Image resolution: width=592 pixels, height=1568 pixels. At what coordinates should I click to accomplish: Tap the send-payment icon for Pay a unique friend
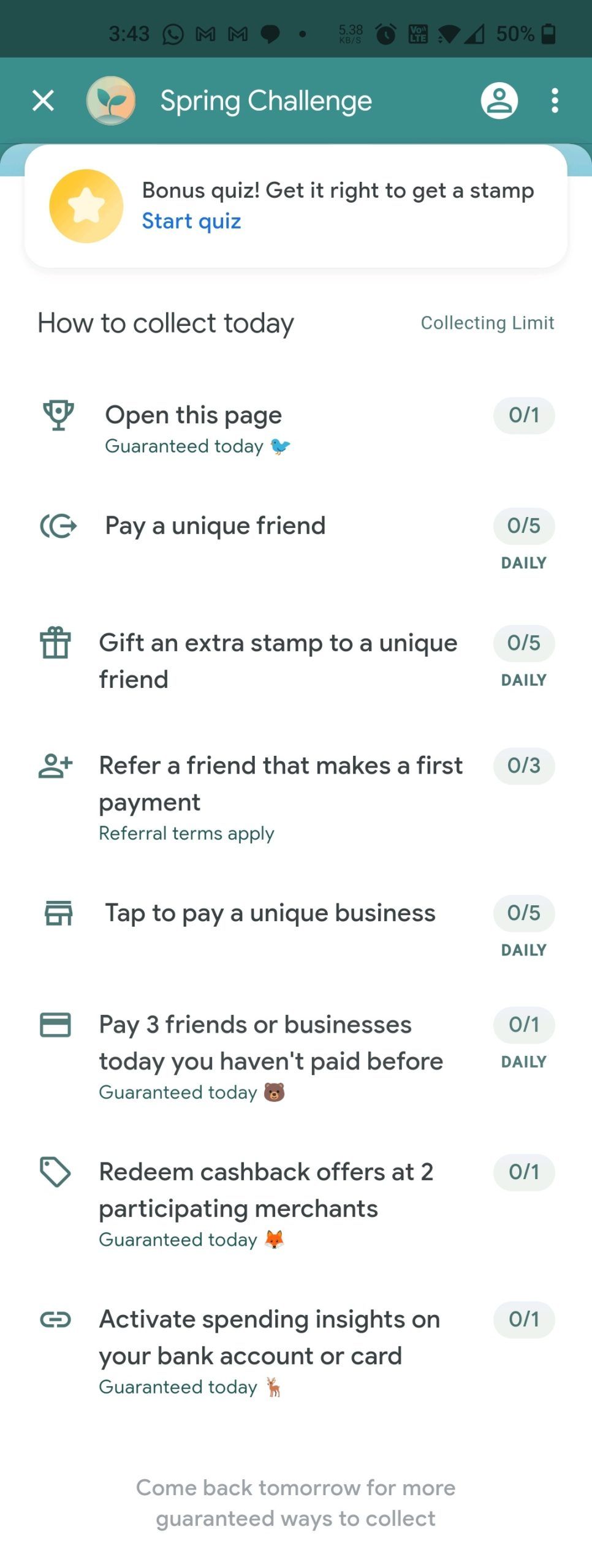[x=58, y=526]
